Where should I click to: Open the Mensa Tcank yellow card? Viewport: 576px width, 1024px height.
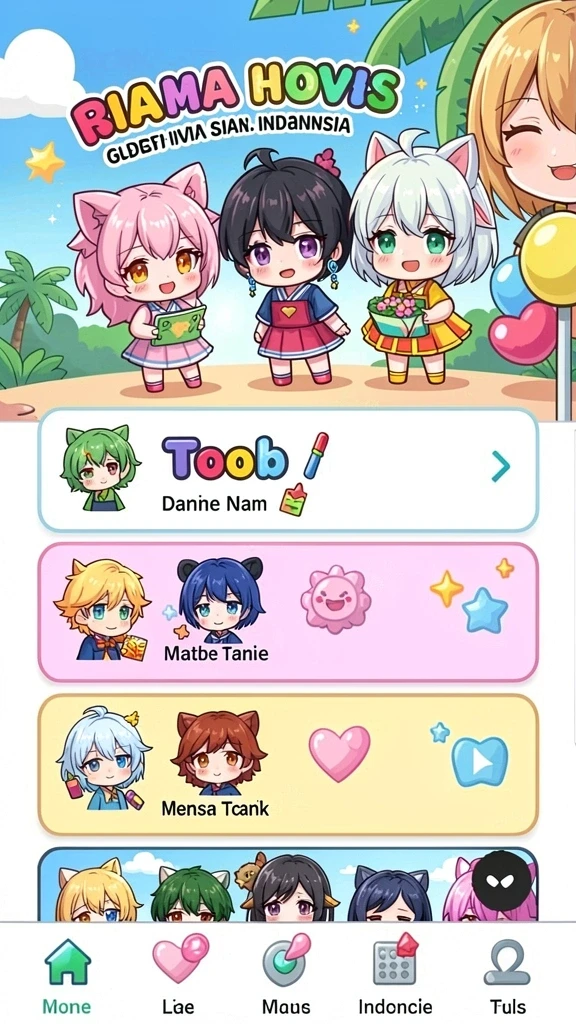[288, 764]
